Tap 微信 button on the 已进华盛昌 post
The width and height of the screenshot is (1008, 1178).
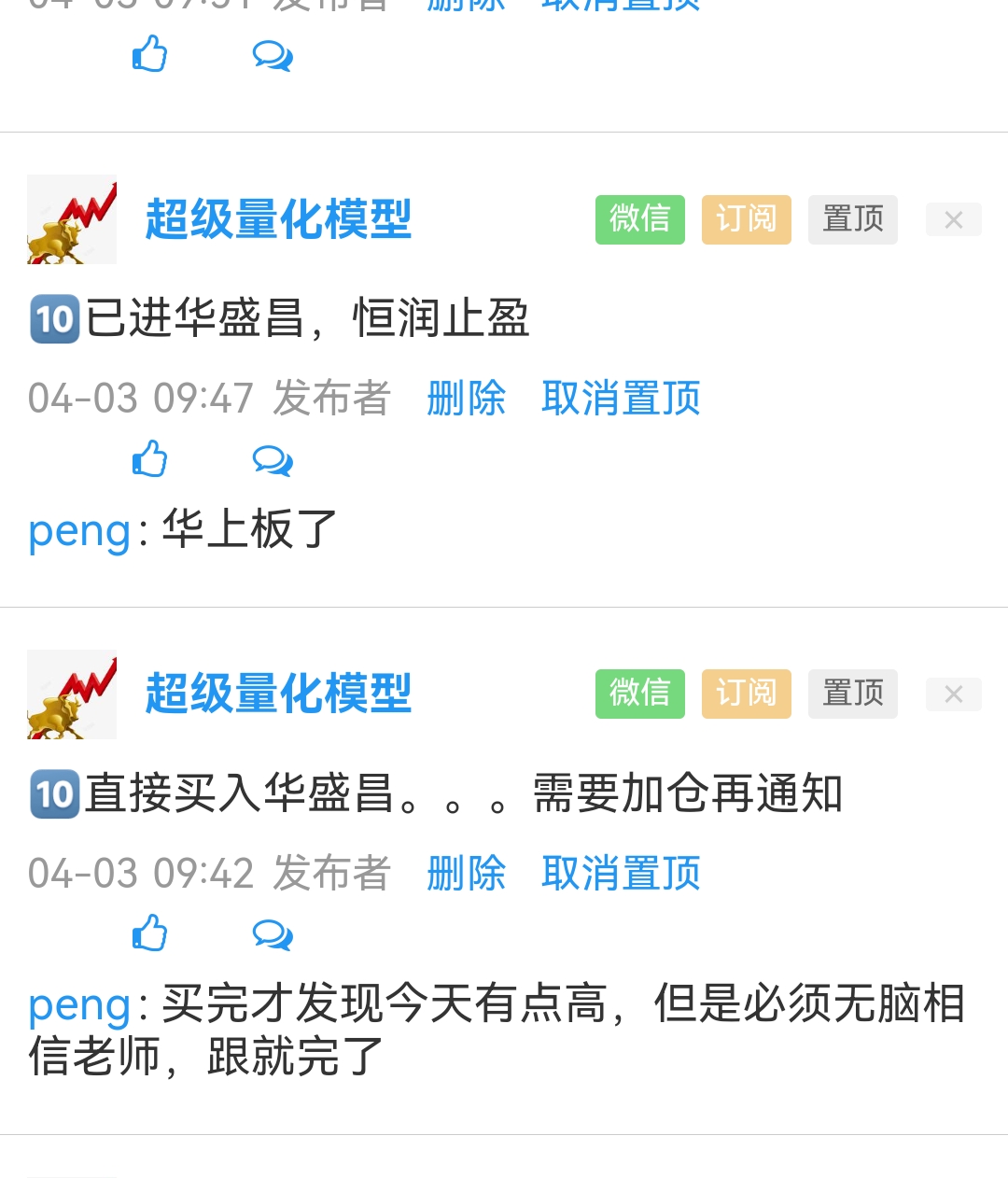pyautogui.click(x=639, y=219)
